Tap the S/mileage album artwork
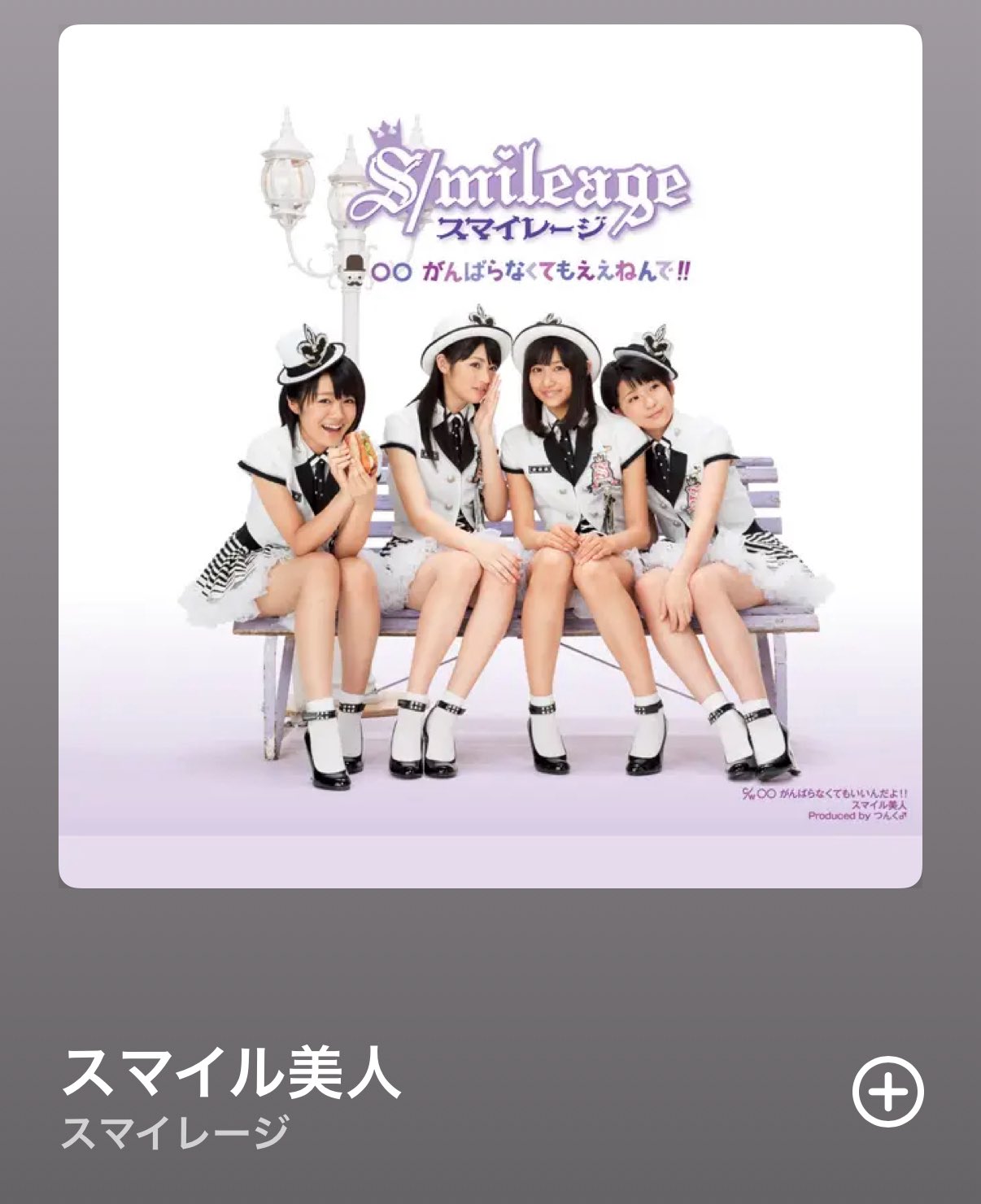 pos(490,456)
